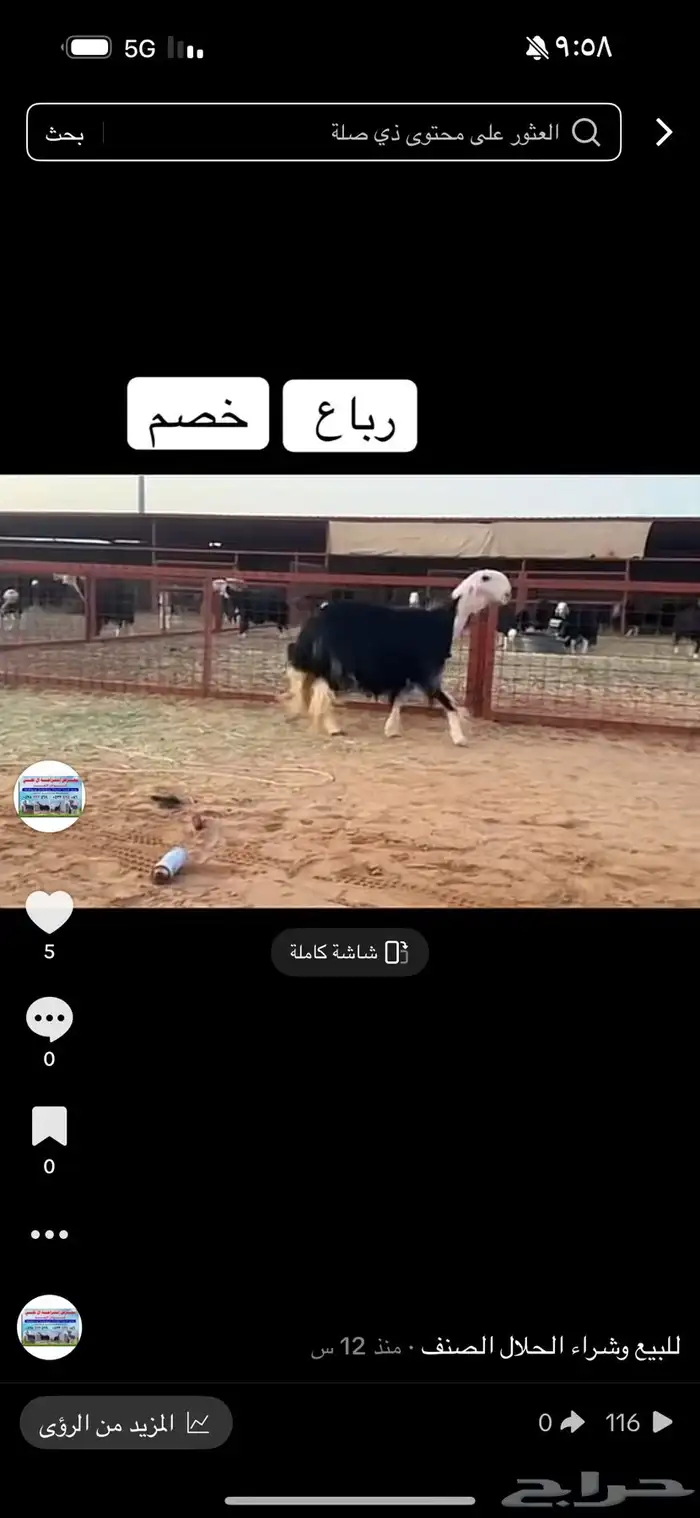Open the comments bubble
The width and height of the screenshot is (700, 1518).
pos(49,1021)
